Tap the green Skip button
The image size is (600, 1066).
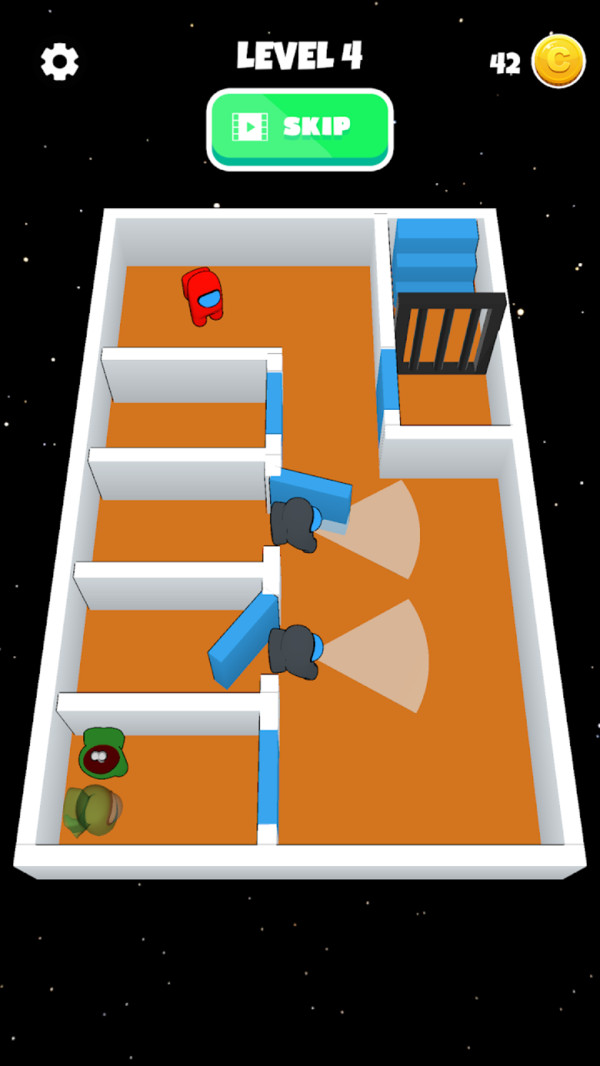click(299, 127)
